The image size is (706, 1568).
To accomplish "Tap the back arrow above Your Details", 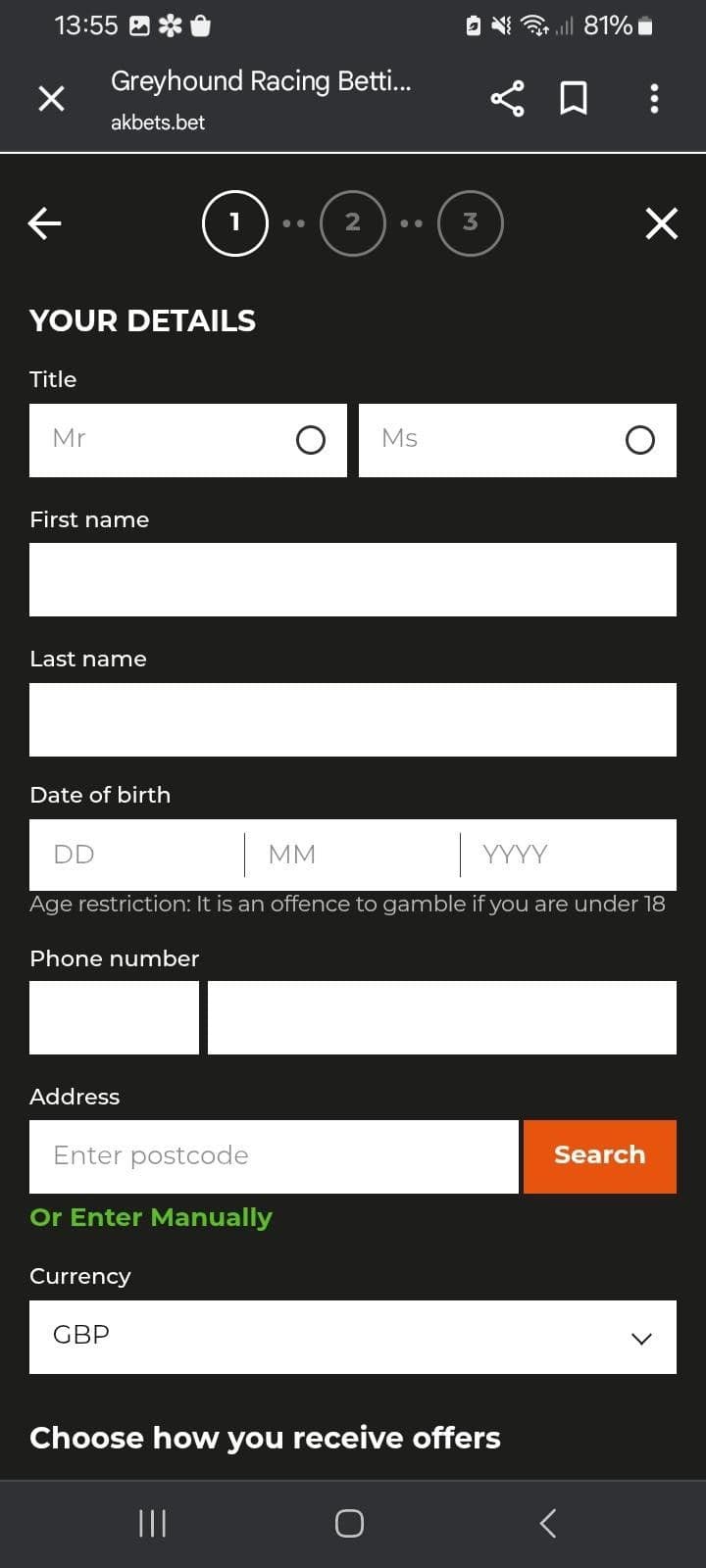I will point(43,222).
